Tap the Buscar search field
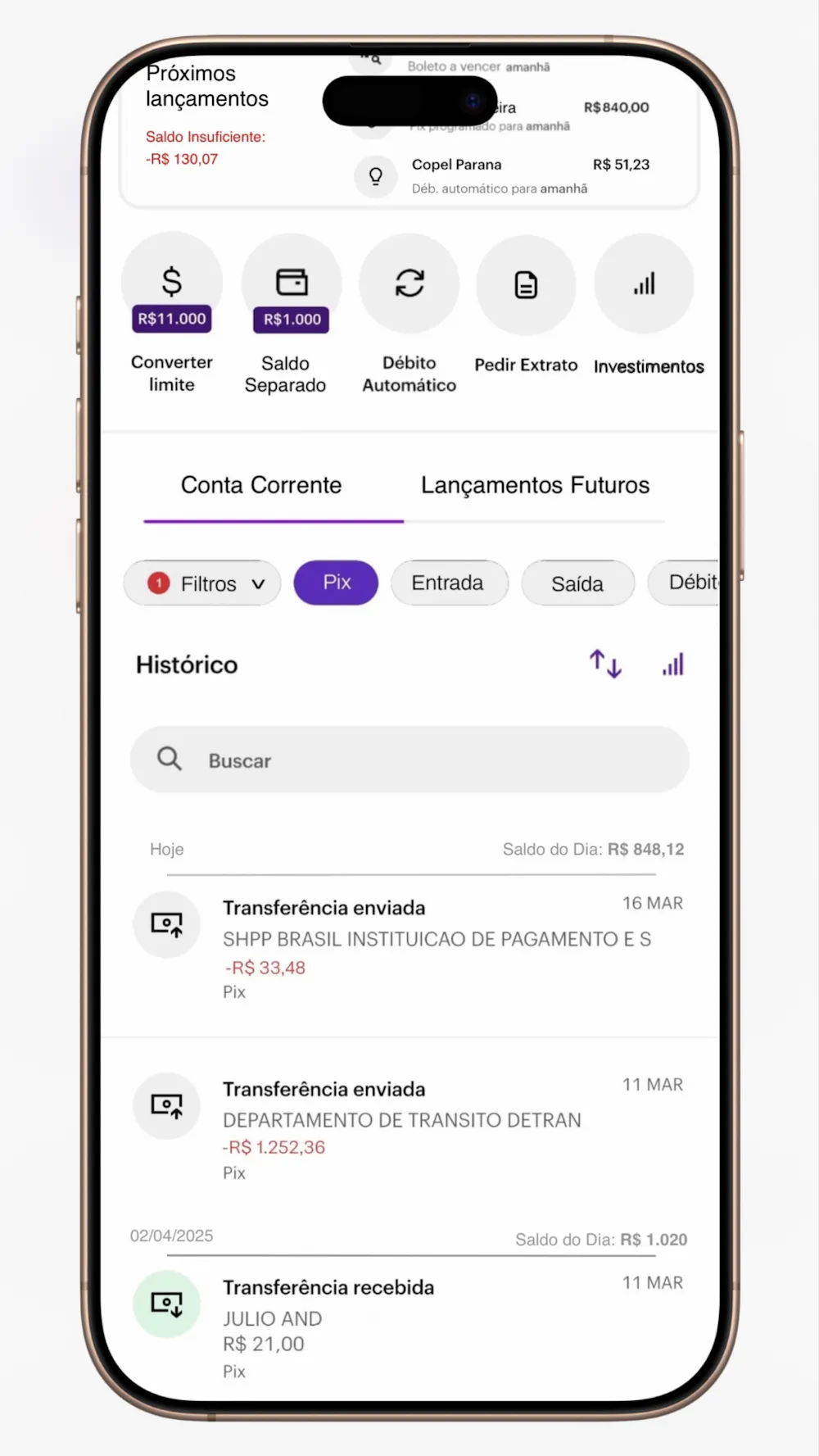This screenshot has width=819, height=1456. [x=409, y=760]
